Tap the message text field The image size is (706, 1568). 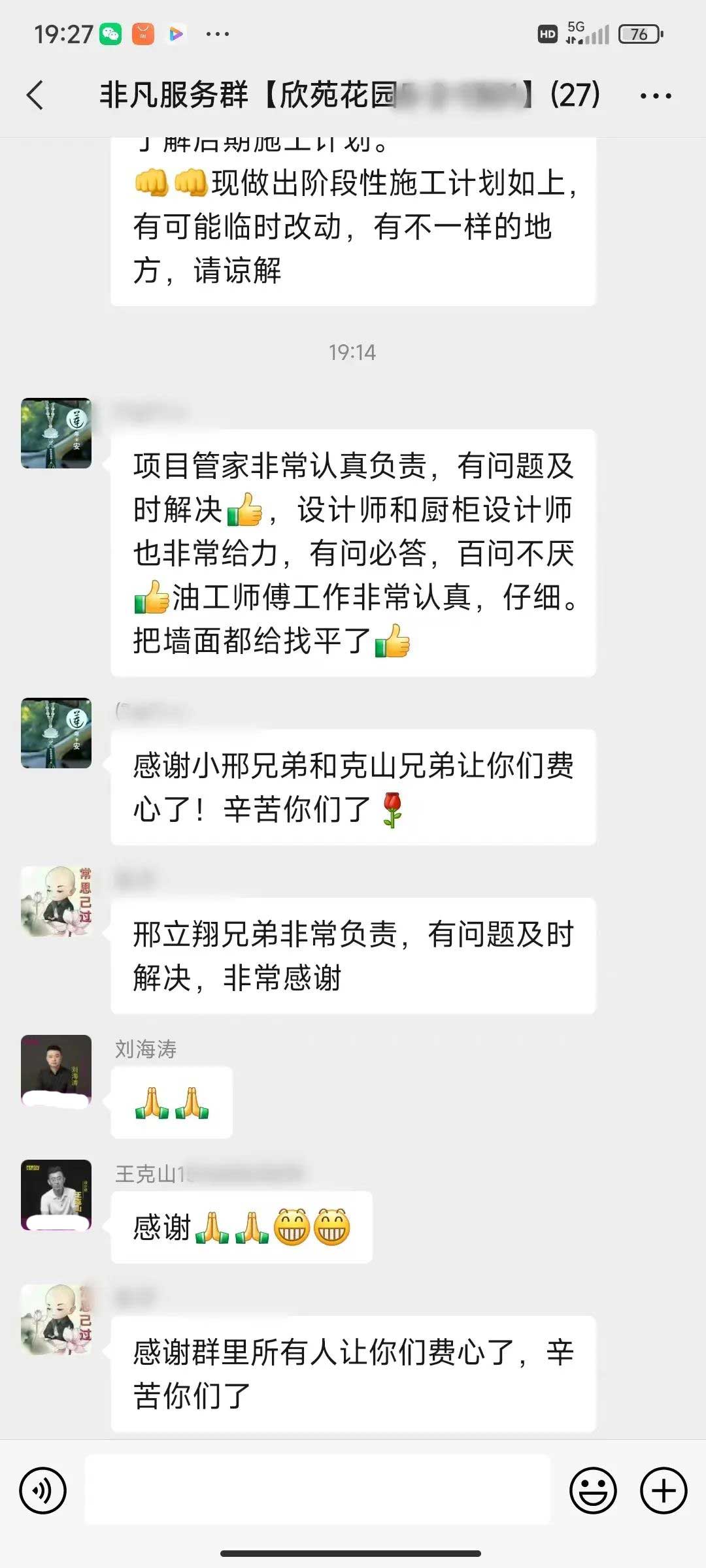318,1490
